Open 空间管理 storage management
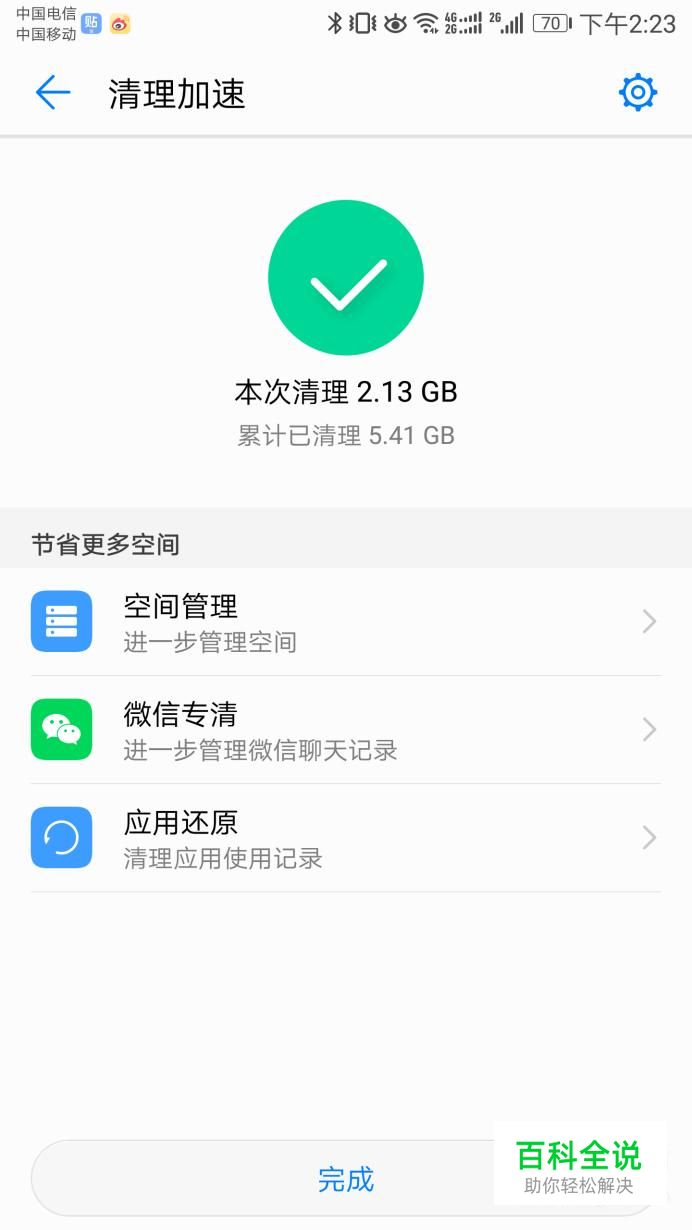 tap(346, 622)
